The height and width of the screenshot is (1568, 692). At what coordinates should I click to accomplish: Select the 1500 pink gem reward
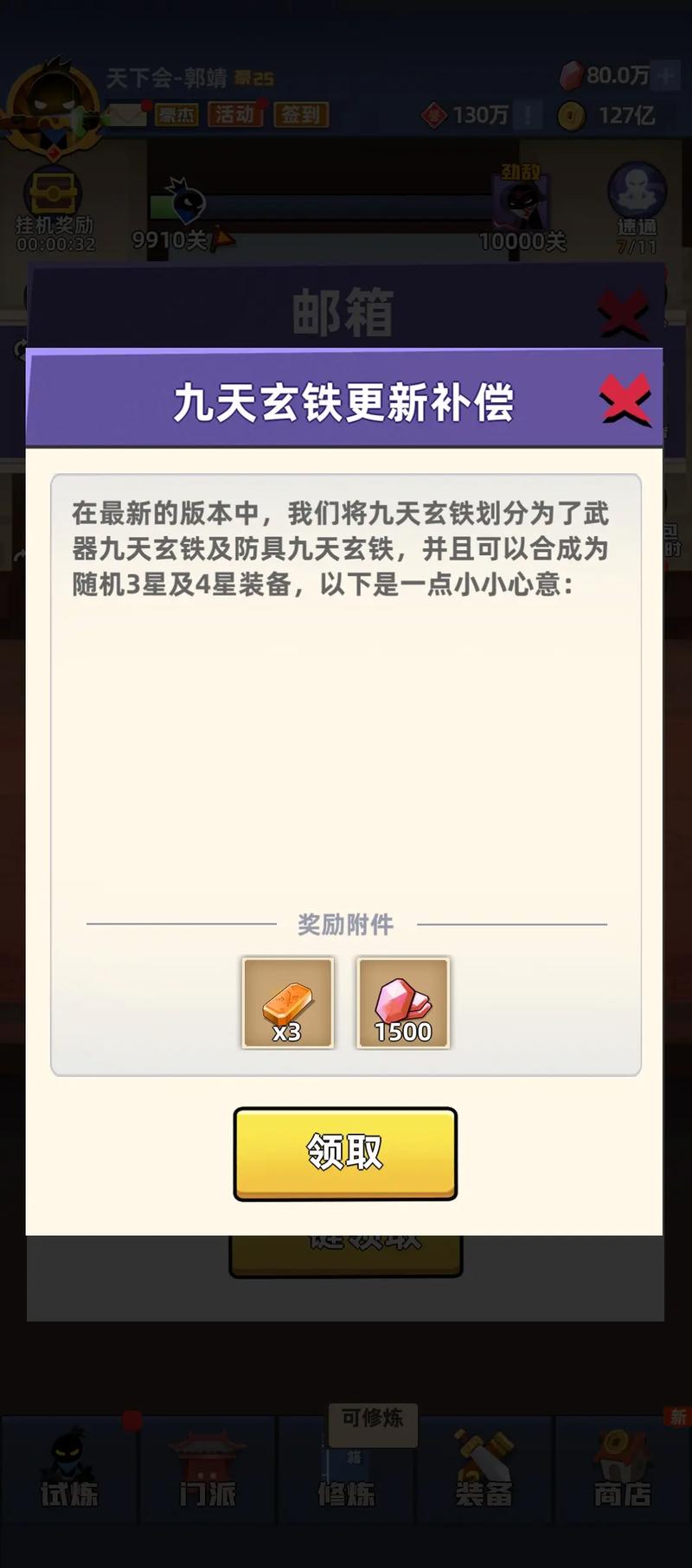click(402, 1003)
